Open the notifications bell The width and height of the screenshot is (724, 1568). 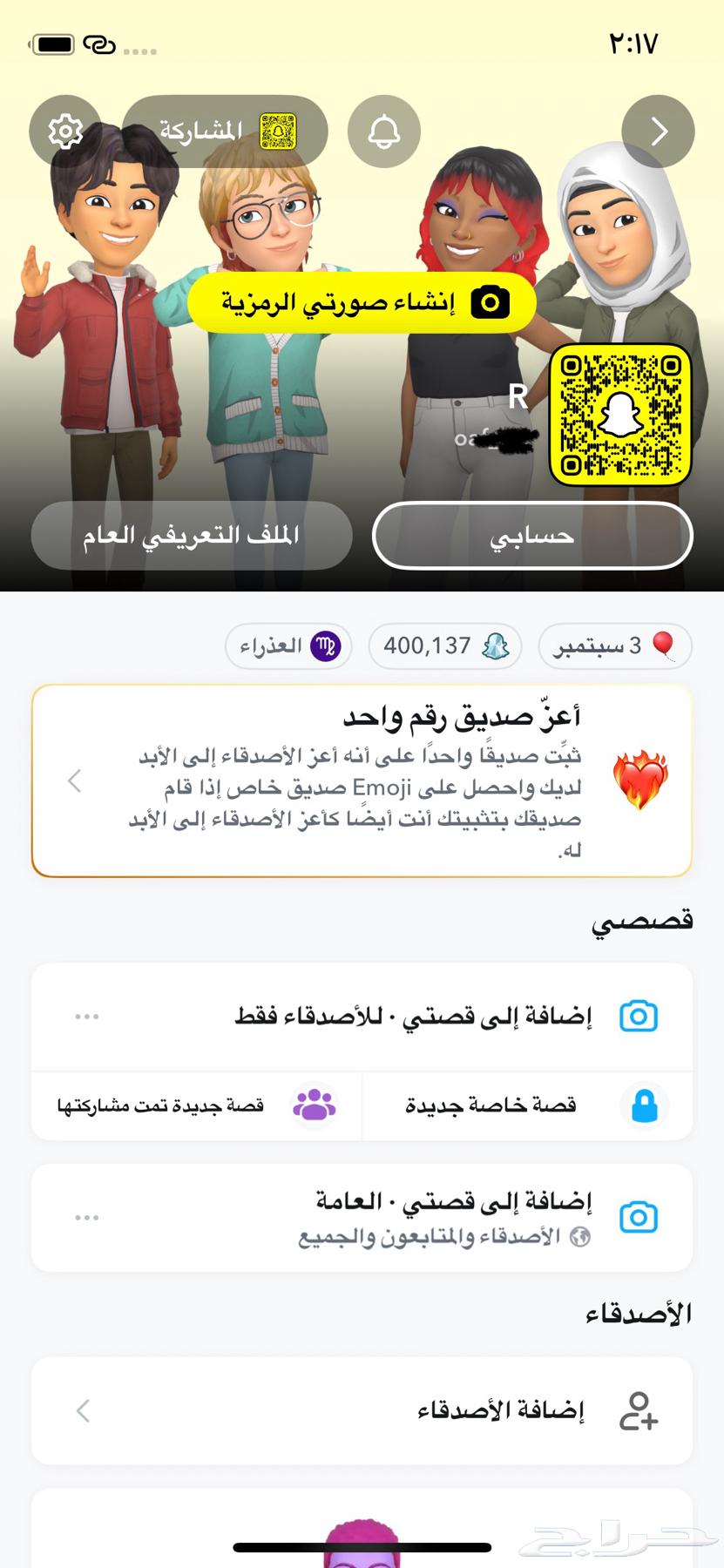384,131
